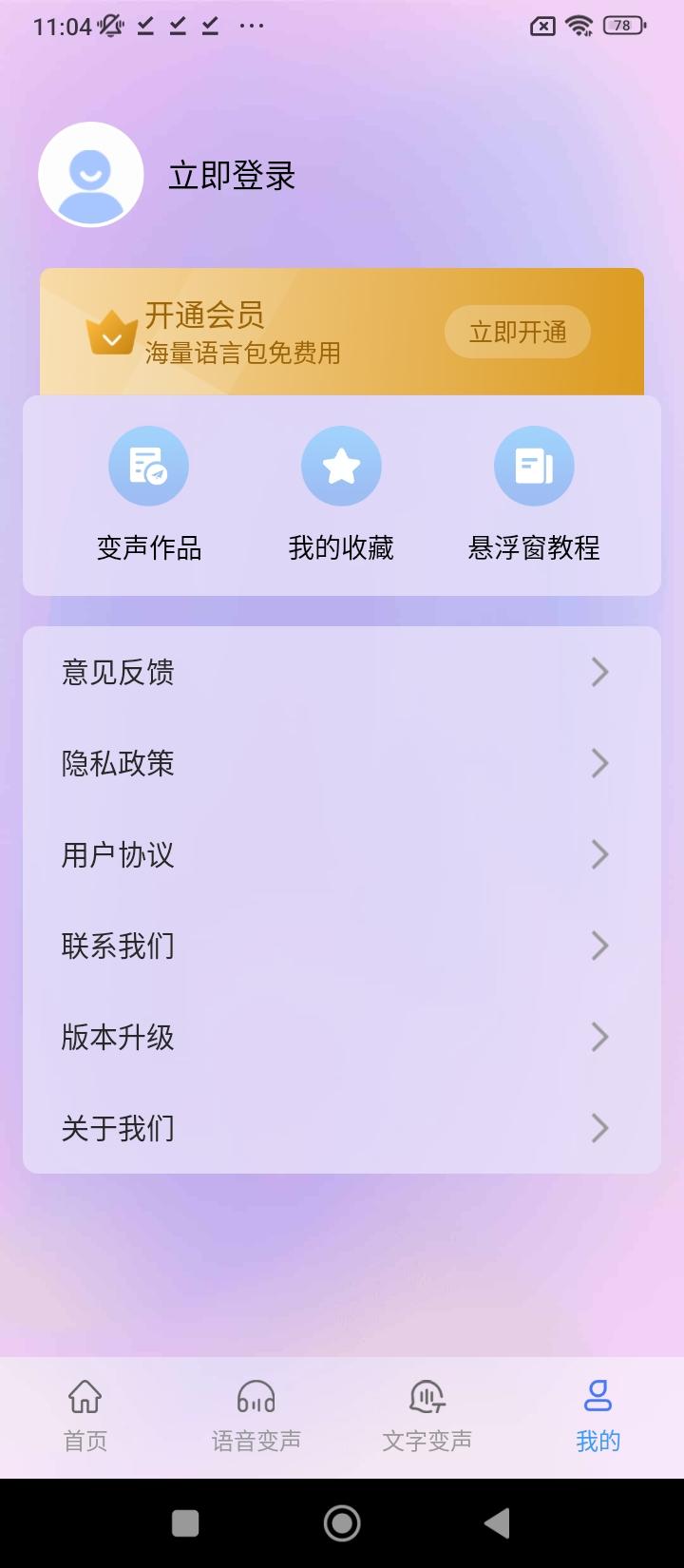This screenshot has height=1568, width=684.
Task: Open the 联系我们 contact entry
Action: pos(342,946)
